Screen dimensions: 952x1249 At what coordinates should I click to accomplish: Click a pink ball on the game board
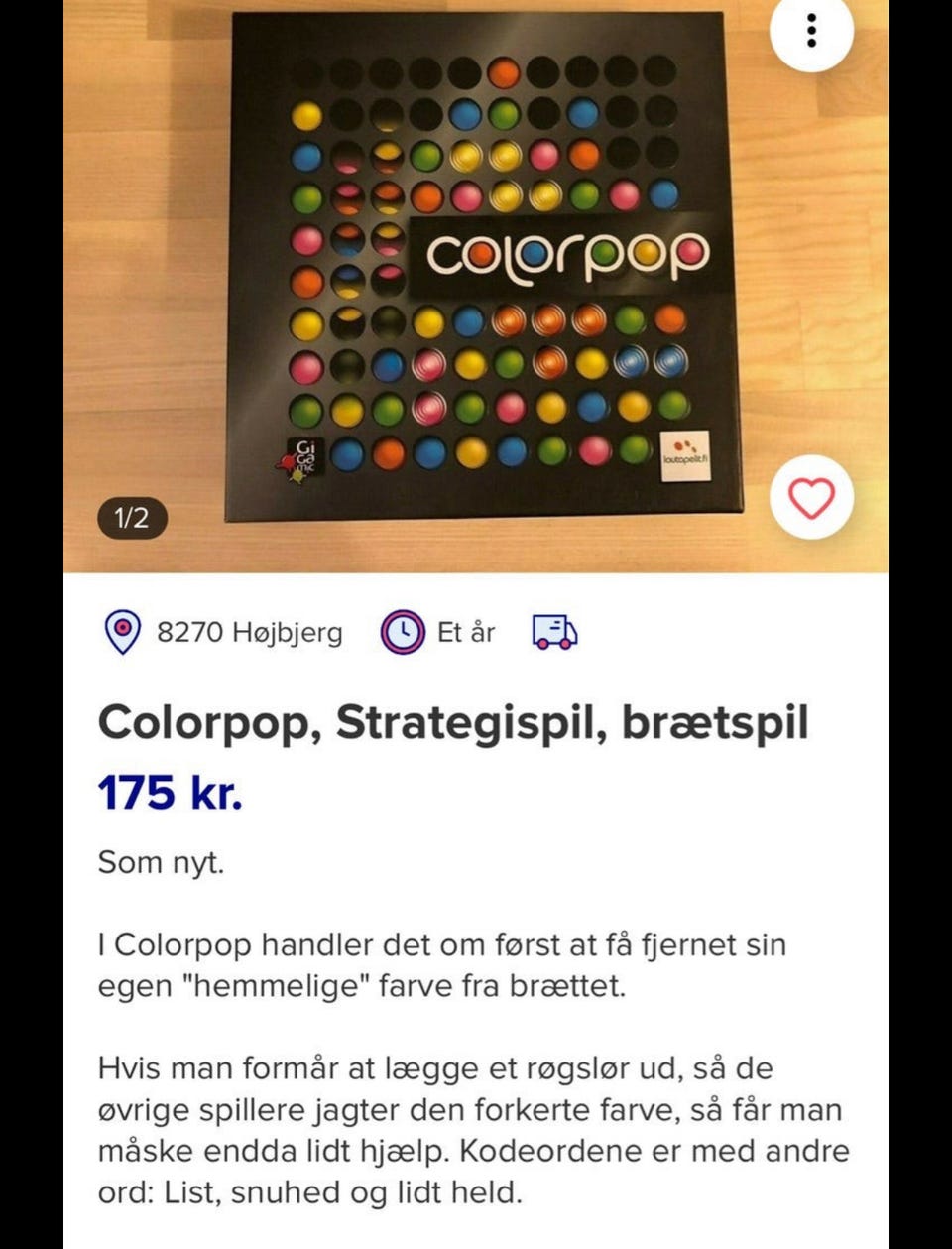click(306, 239)
